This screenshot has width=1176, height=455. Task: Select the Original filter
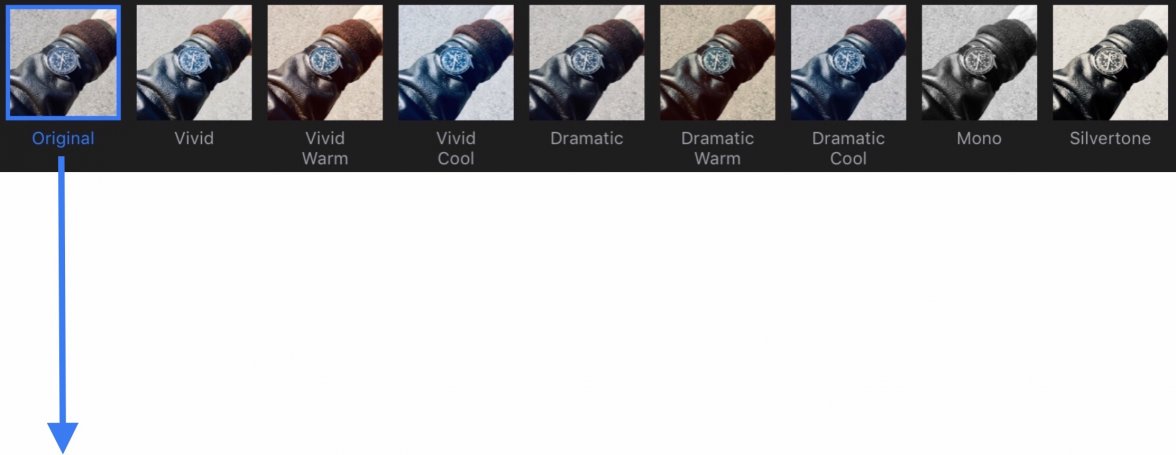coord(63,62)
